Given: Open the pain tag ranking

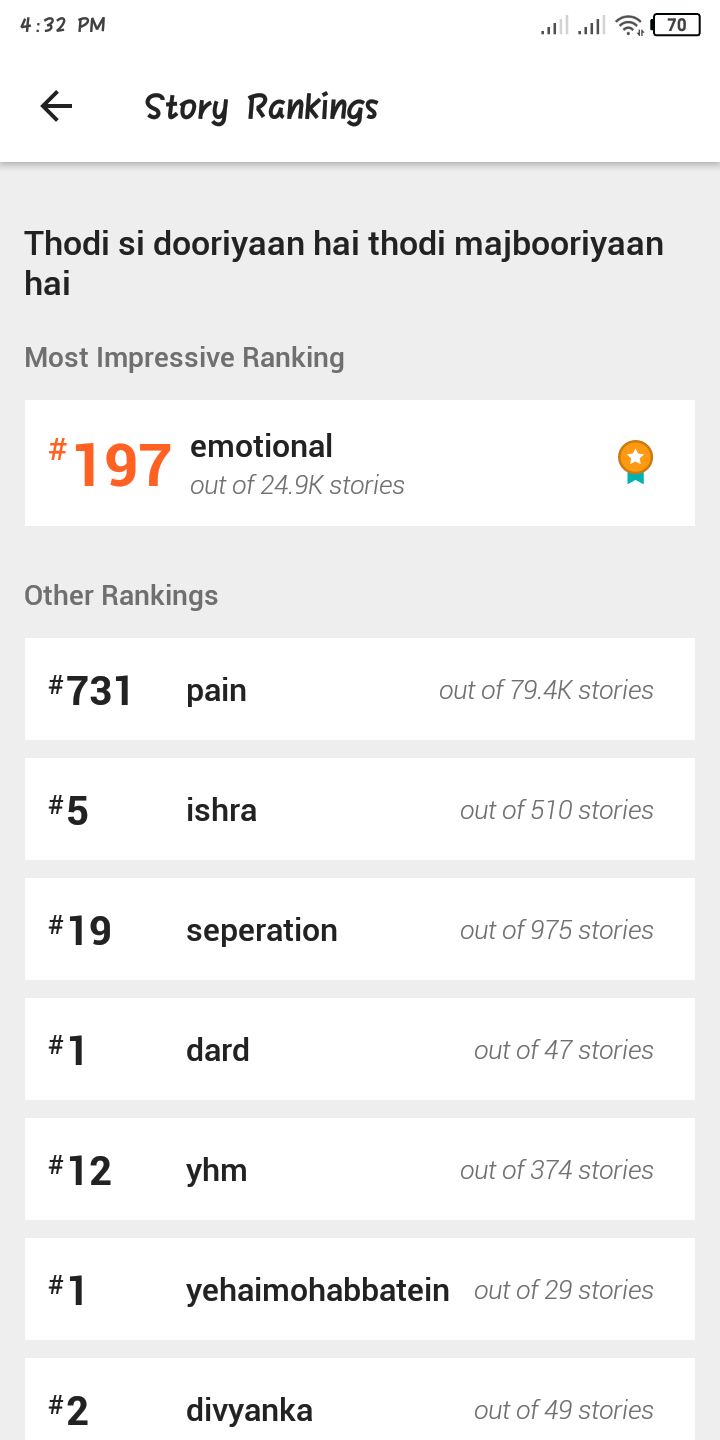Looking at the screenshot, I should [360, 689].
